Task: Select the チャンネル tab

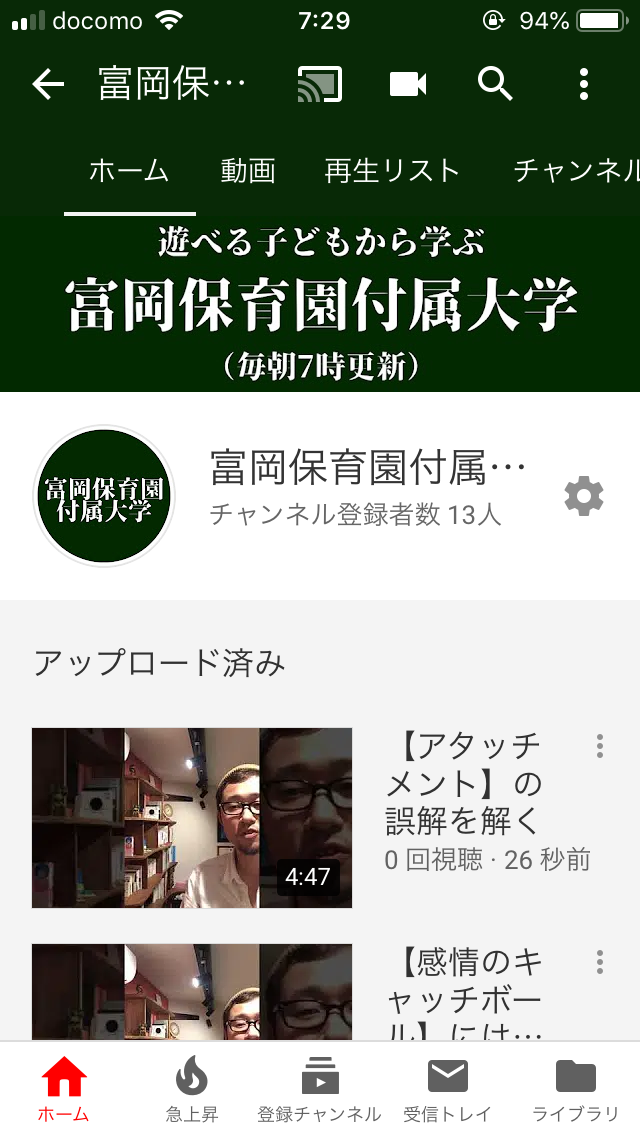Action: pyautogui.click(x=576, y=172)
